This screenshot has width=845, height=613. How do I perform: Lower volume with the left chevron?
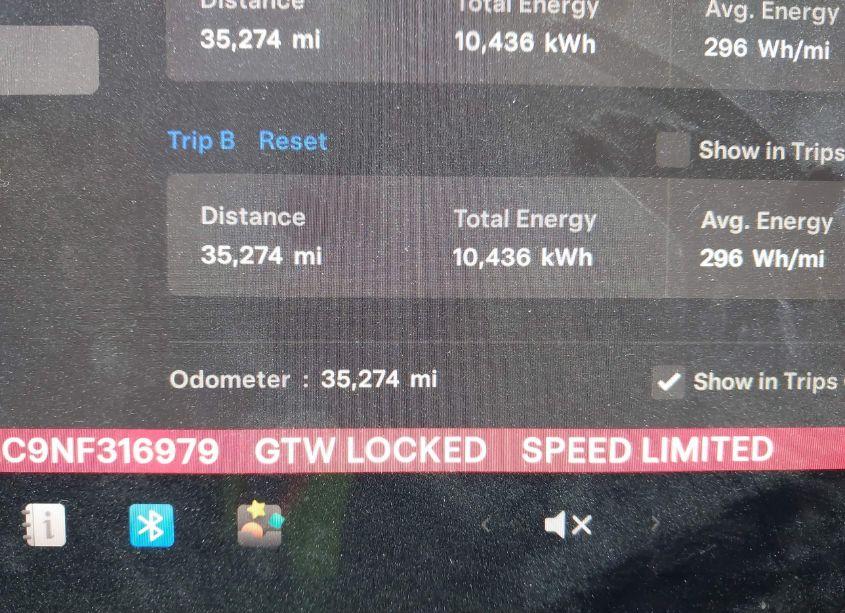click(x=487, y=524)
